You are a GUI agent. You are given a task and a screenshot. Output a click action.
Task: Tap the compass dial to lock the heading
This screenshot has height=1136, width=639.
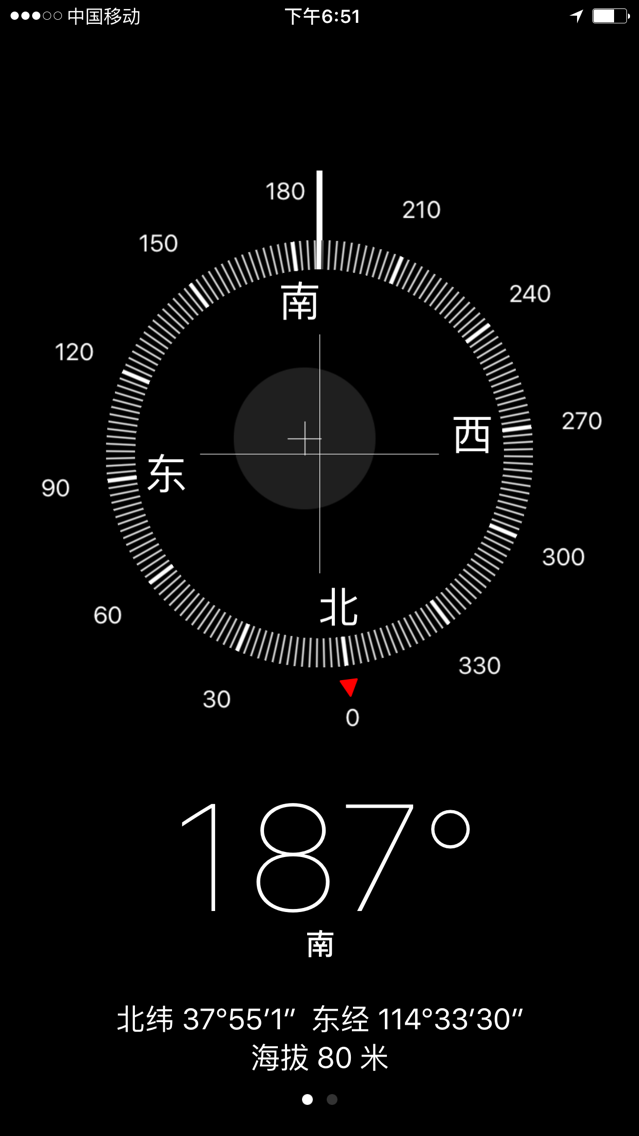pyautogui.click(x=319, y=453)
